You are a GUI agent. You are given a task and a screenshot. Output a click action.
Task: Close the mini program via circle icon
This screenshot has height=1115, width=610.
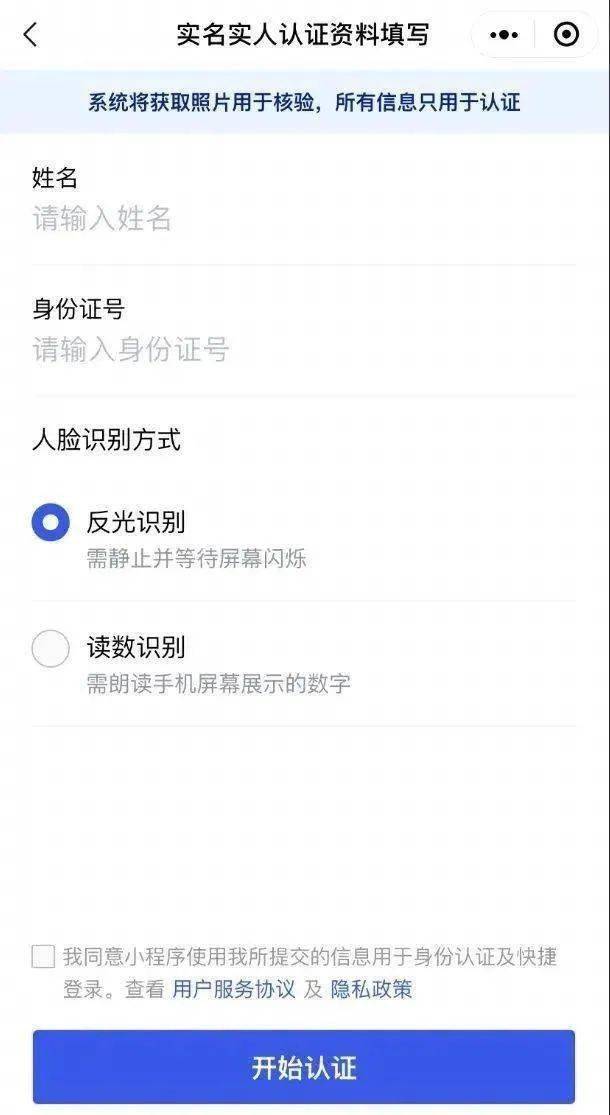tap(566, 34)
